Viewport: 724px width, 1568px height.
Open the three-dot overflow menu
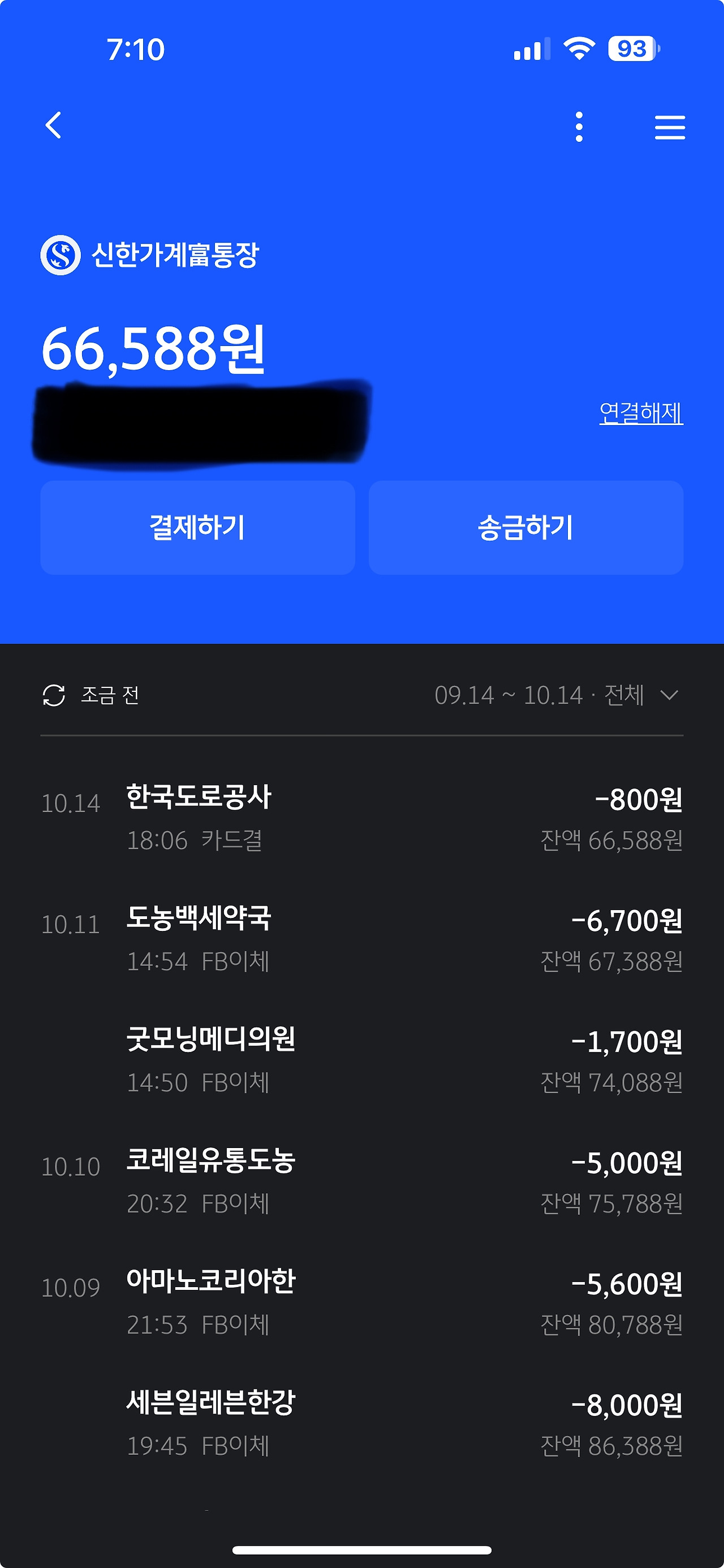[579, 127]
